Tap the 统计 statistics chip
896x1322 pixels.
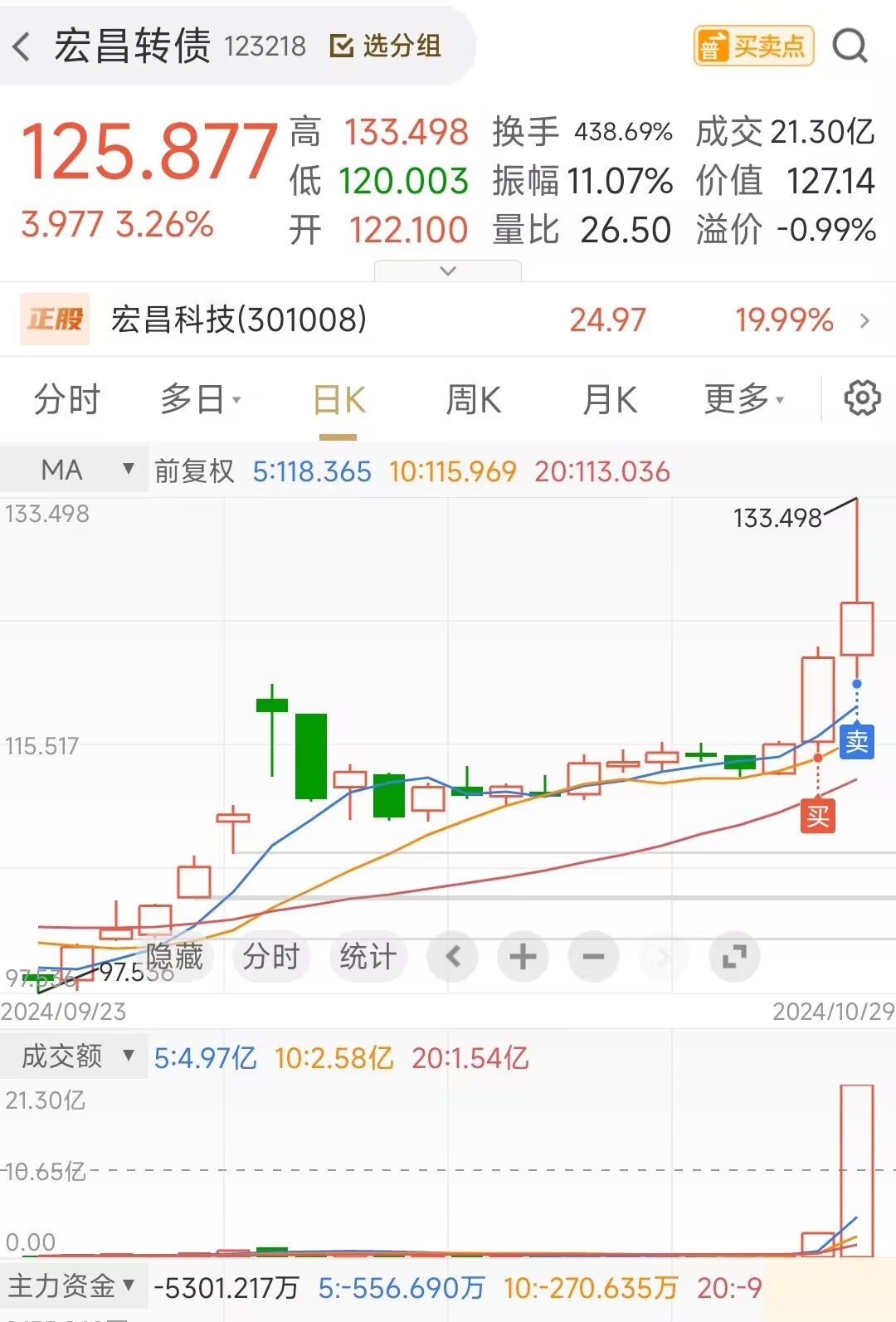368,957
